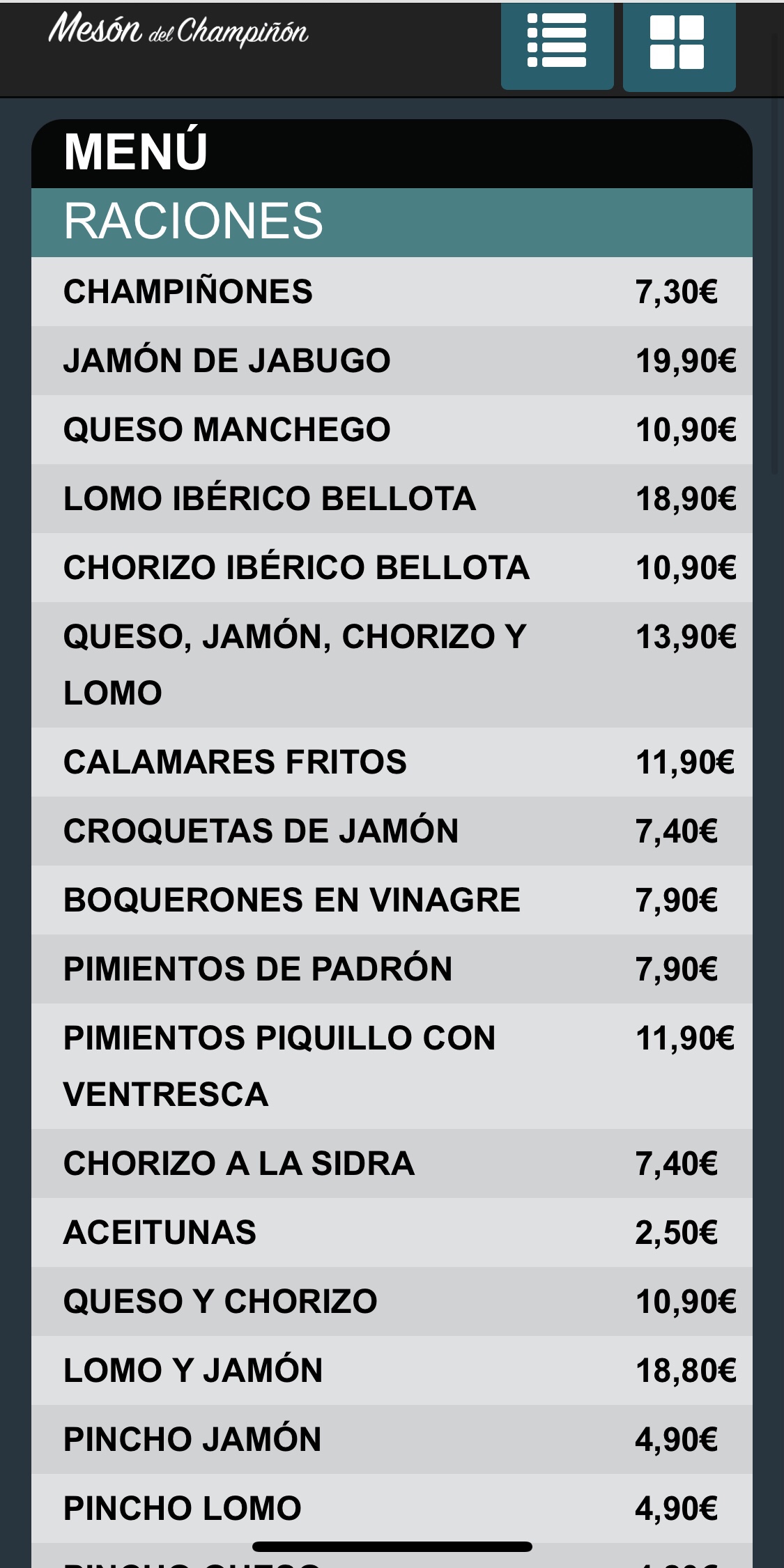Click the ACEITUNAS price of 2,50€

677,1231
